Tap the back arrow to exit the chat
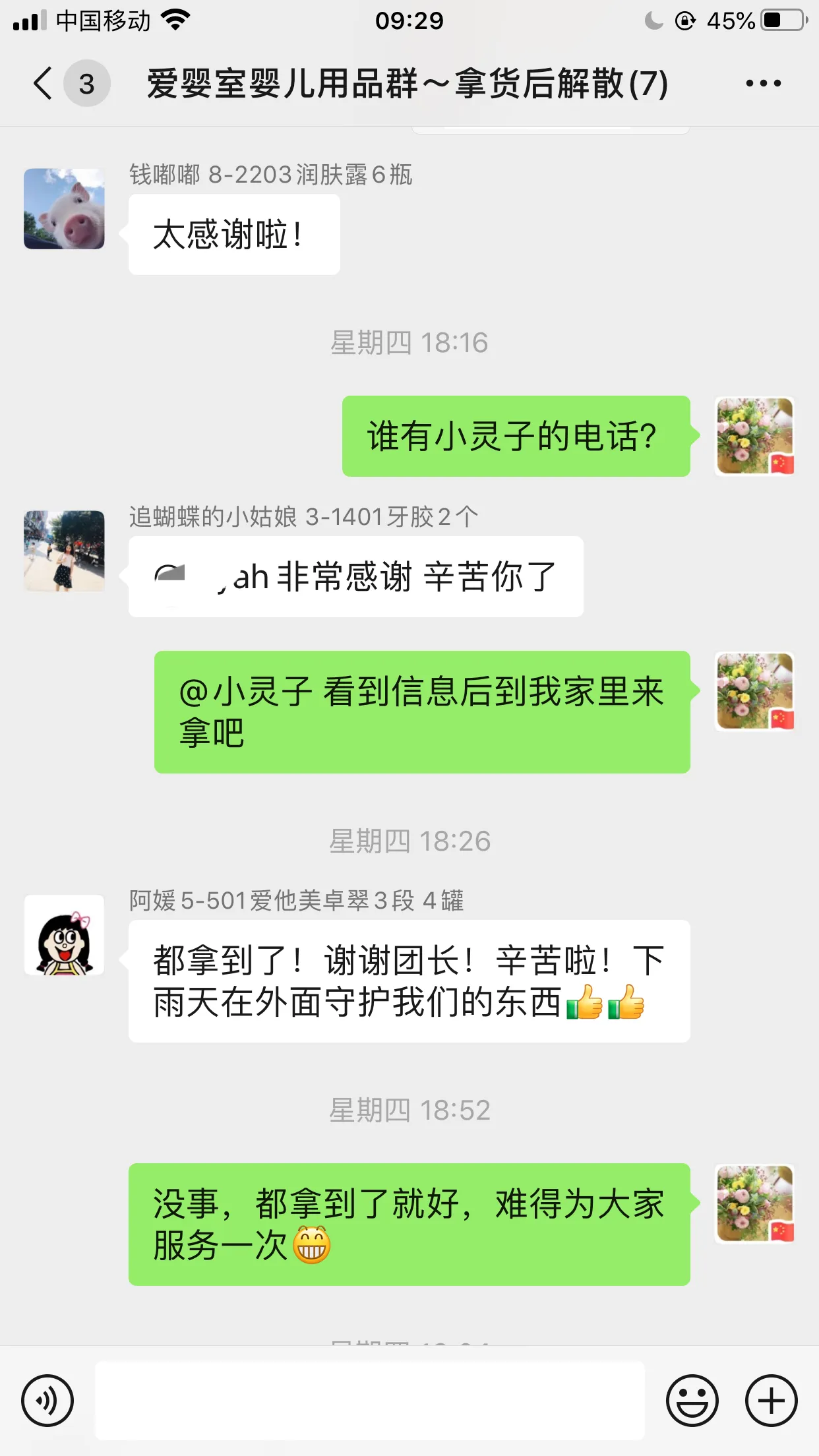819x1456 pixels. tap(41, 82)
